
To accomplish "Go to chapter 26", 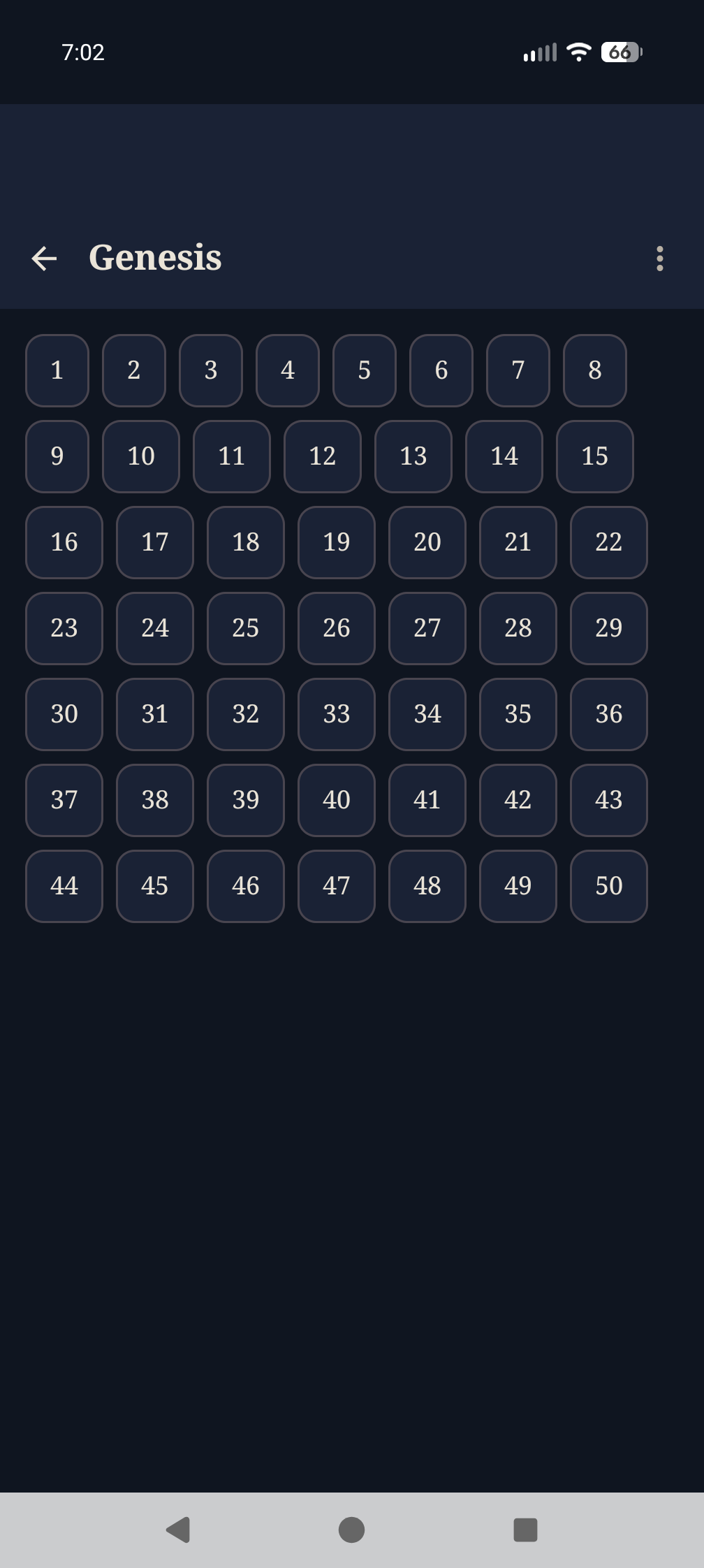I will pyautogui.click(x=337, y=628).
